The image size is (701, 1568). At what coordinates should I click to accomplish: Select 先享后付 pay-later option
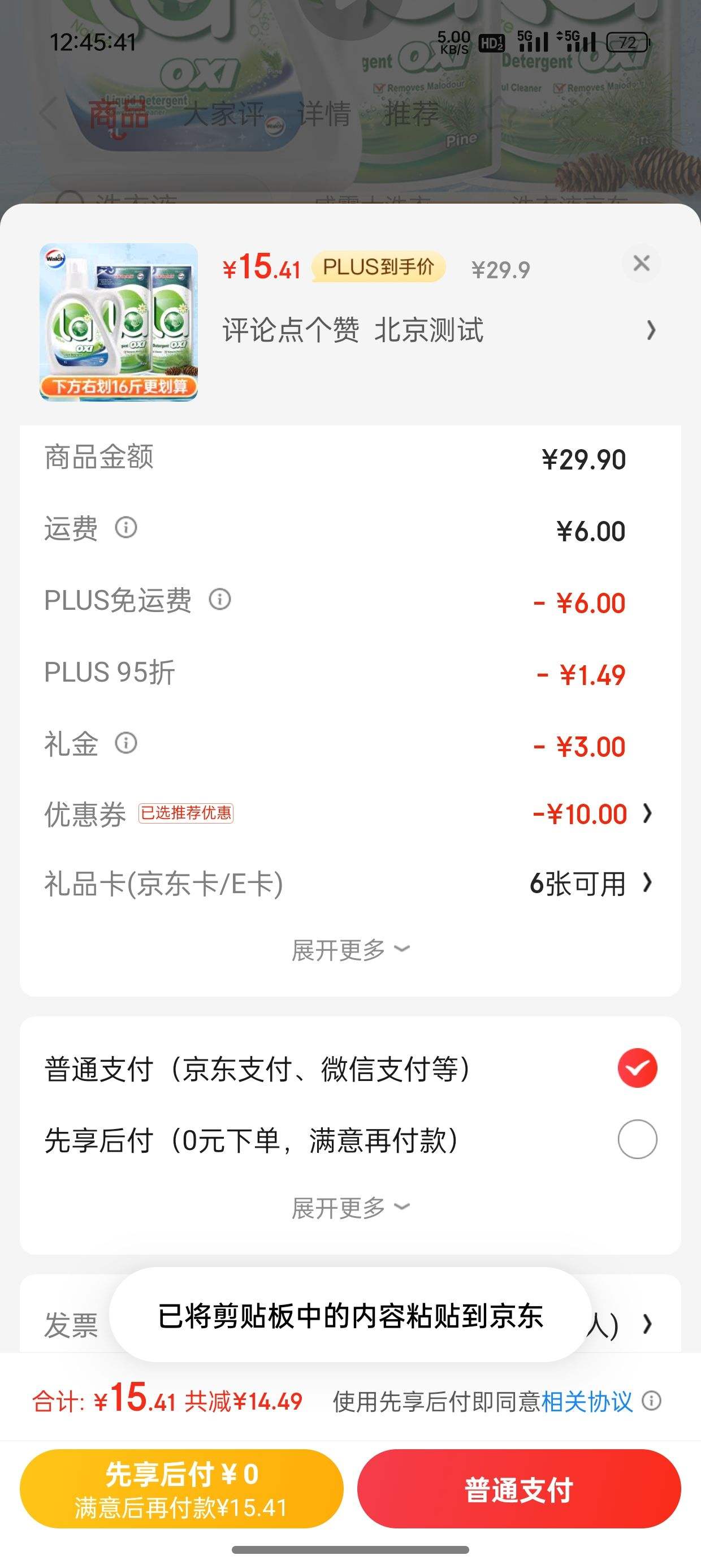pyautogui.click(x=637, y=1139)
